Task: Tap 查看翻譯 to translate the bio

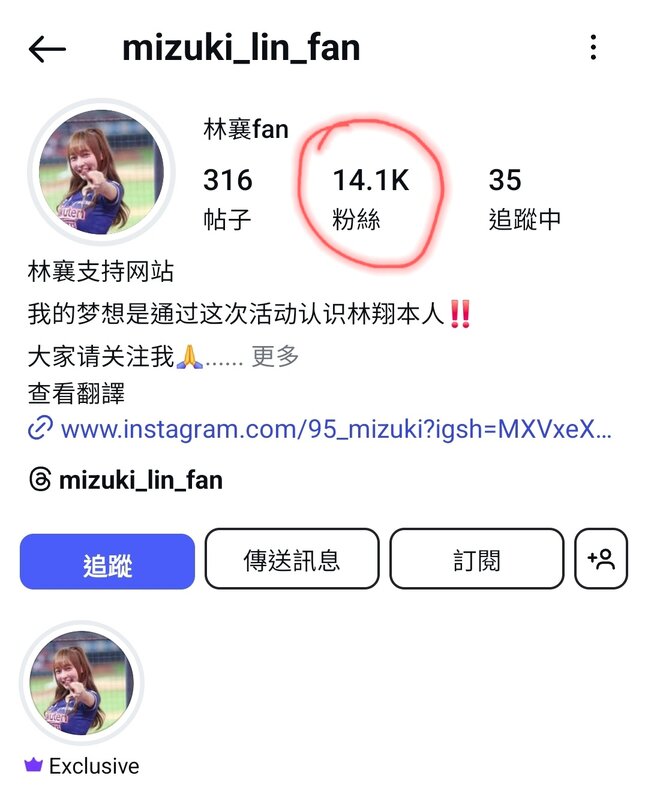Action: click(x=75, y=393)
